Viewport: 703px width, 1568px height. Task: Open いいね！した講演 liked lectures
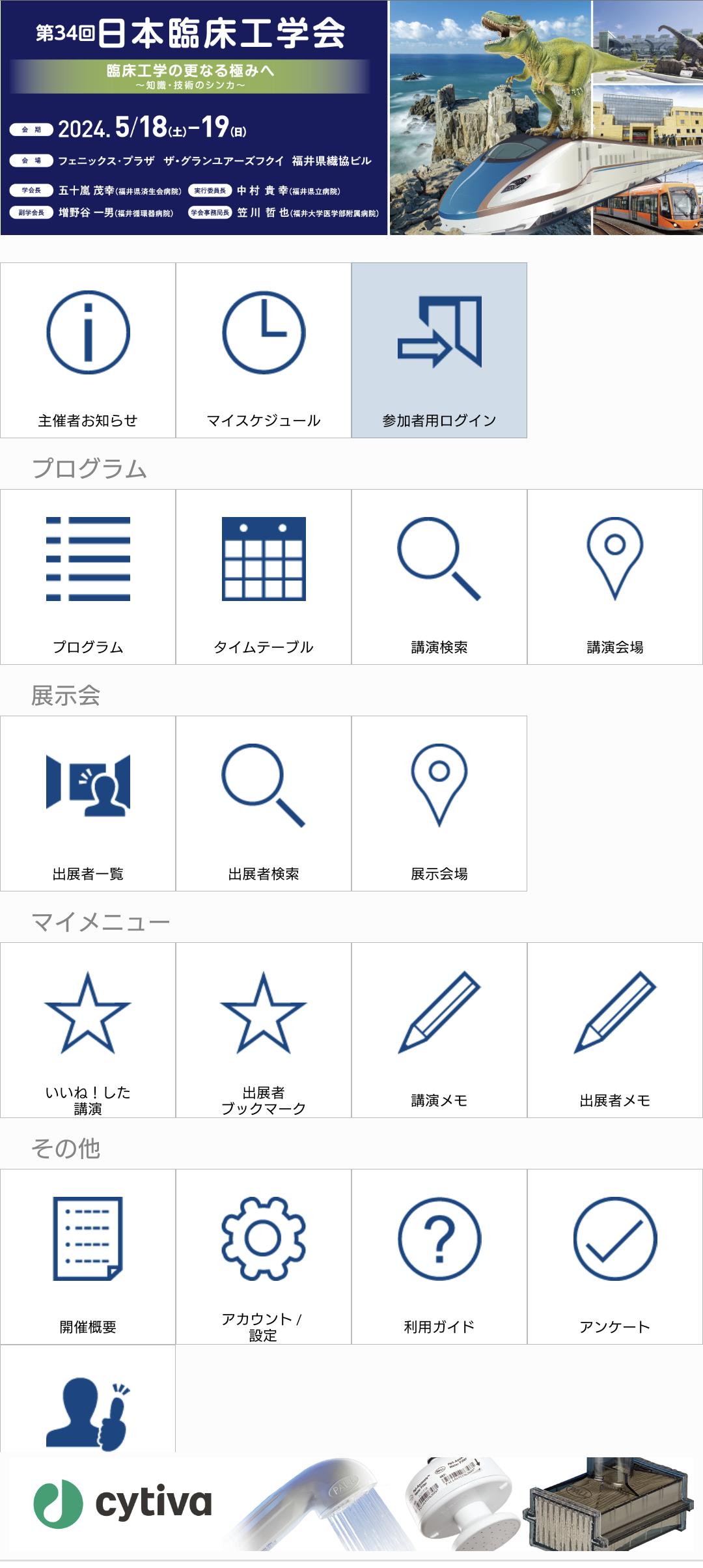(88, 1030)
